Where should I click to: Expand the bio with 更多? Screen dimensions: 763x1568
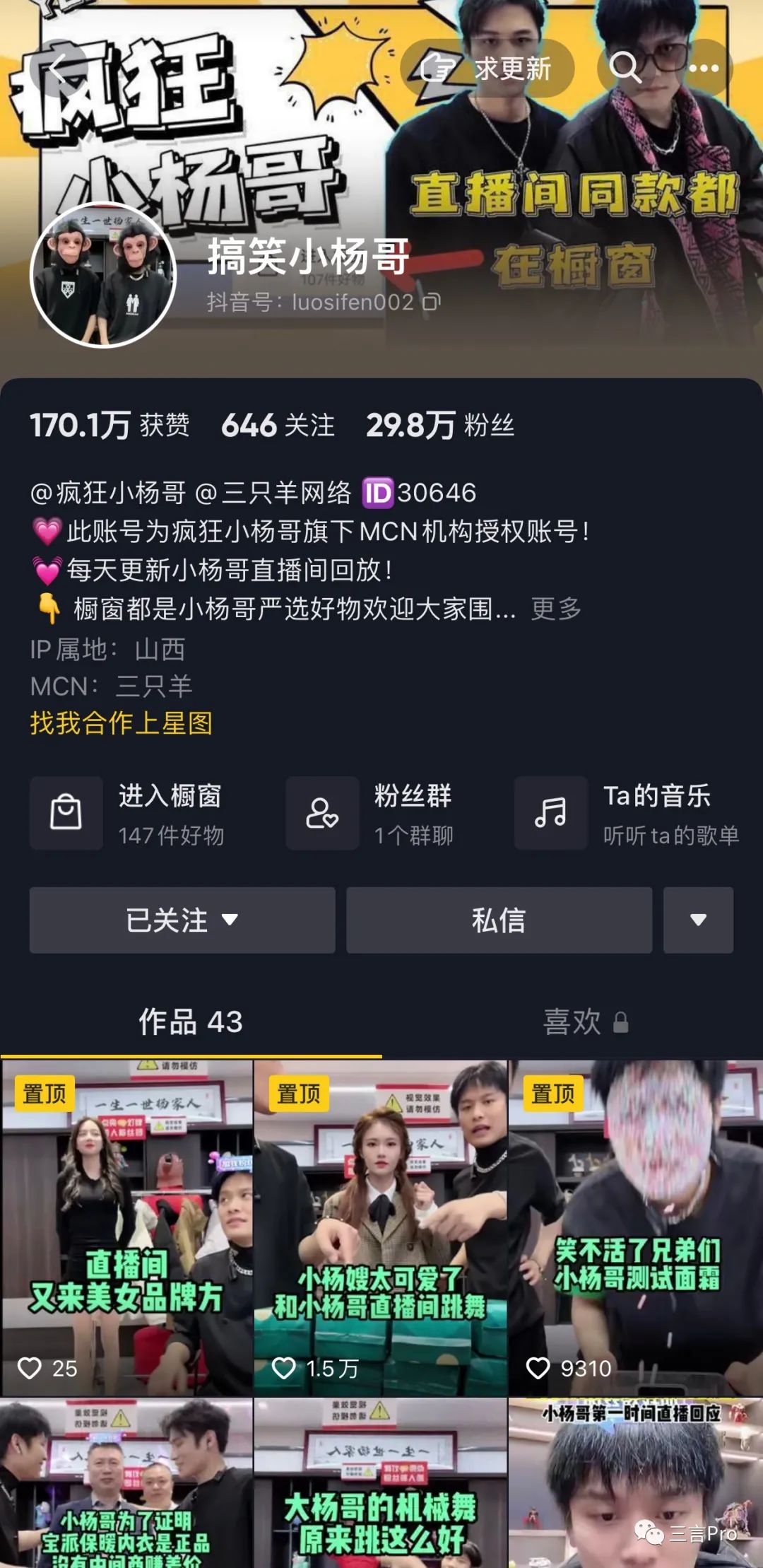pos(556,609)
